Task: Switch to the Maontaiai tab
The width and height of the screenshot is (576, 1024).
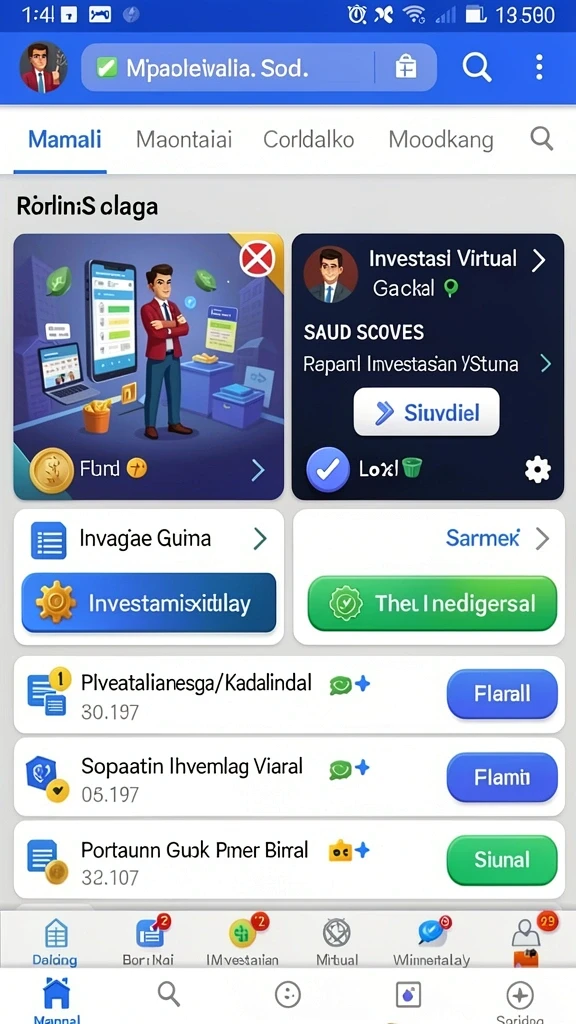Action: 184,139
